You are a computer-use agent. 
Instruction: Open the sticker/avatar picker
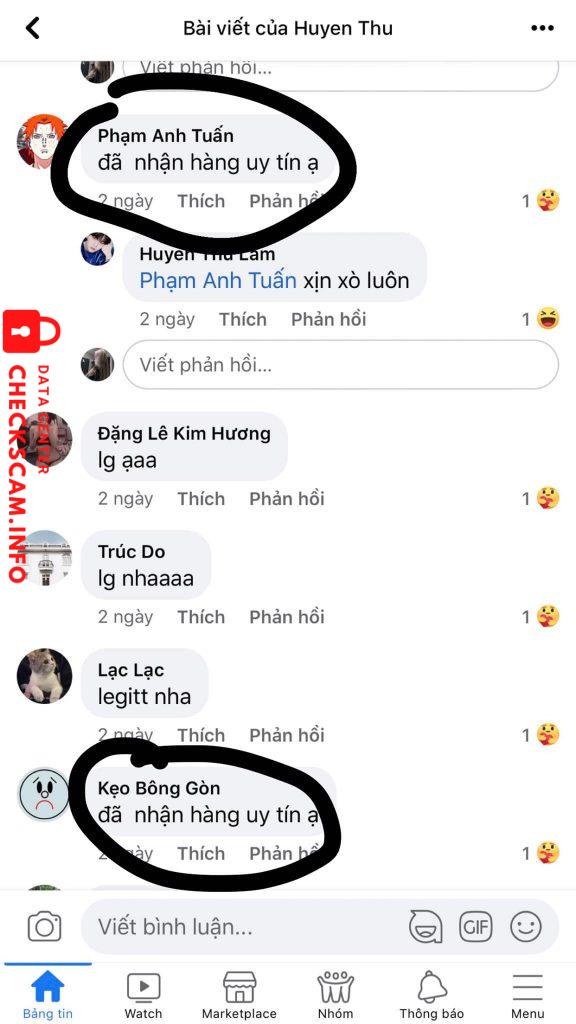tap(426, 927)
